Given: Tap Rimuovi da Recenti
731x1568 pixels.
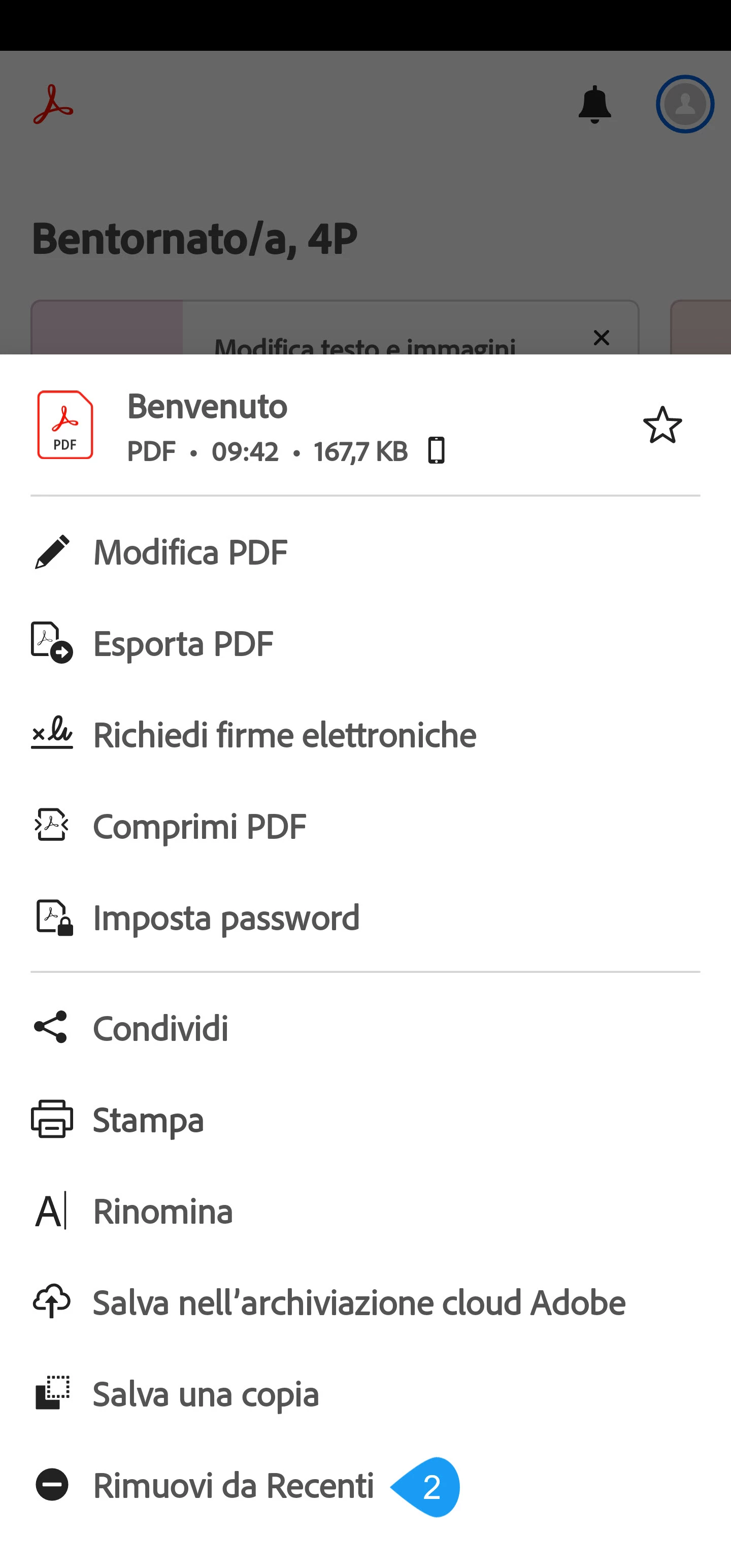Looking at the screenshot, I should point(233,1485).
